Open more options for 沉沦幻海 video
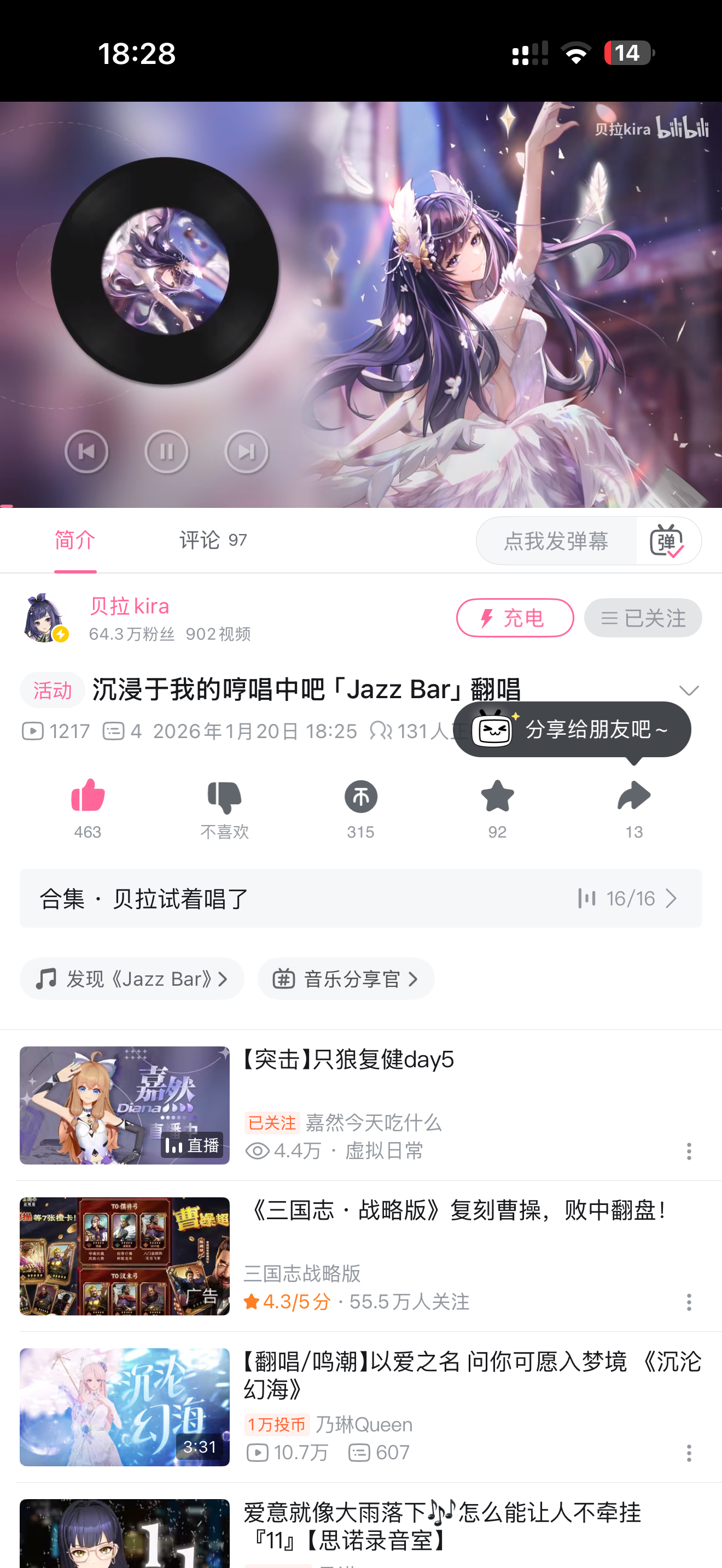This screenshot has height=1568, width=722. (x=689, y=1453)
